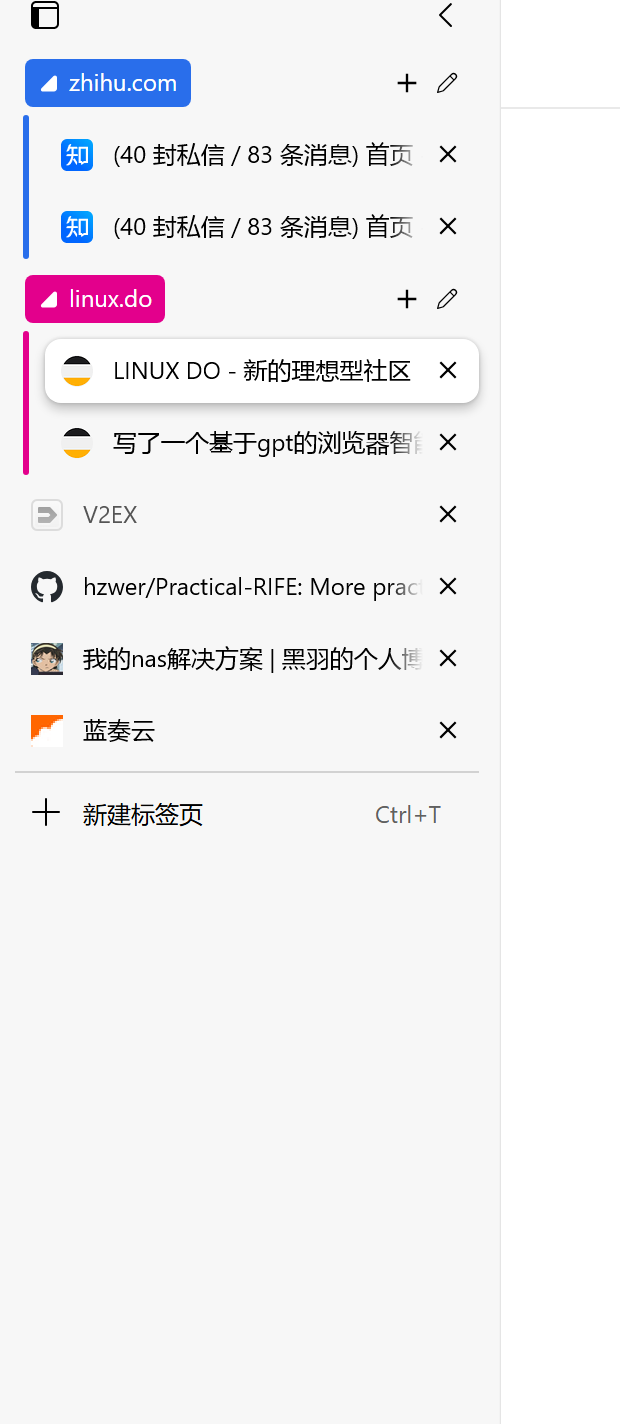Add a new tab to zhihu.com group
The image size is (620, 1424).
click(407, 83)
